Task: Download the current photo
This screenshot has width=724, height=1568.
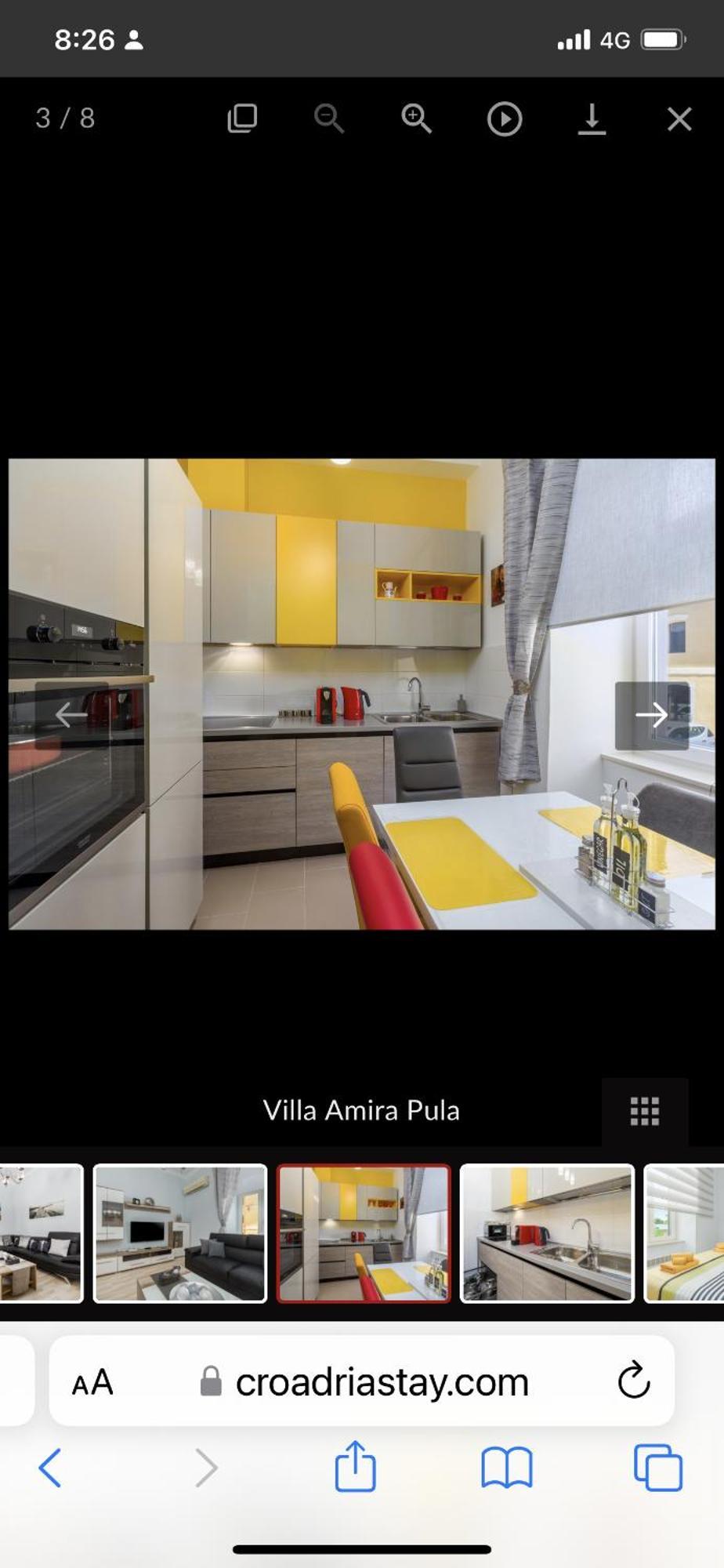Action: [x=592, y=119]
